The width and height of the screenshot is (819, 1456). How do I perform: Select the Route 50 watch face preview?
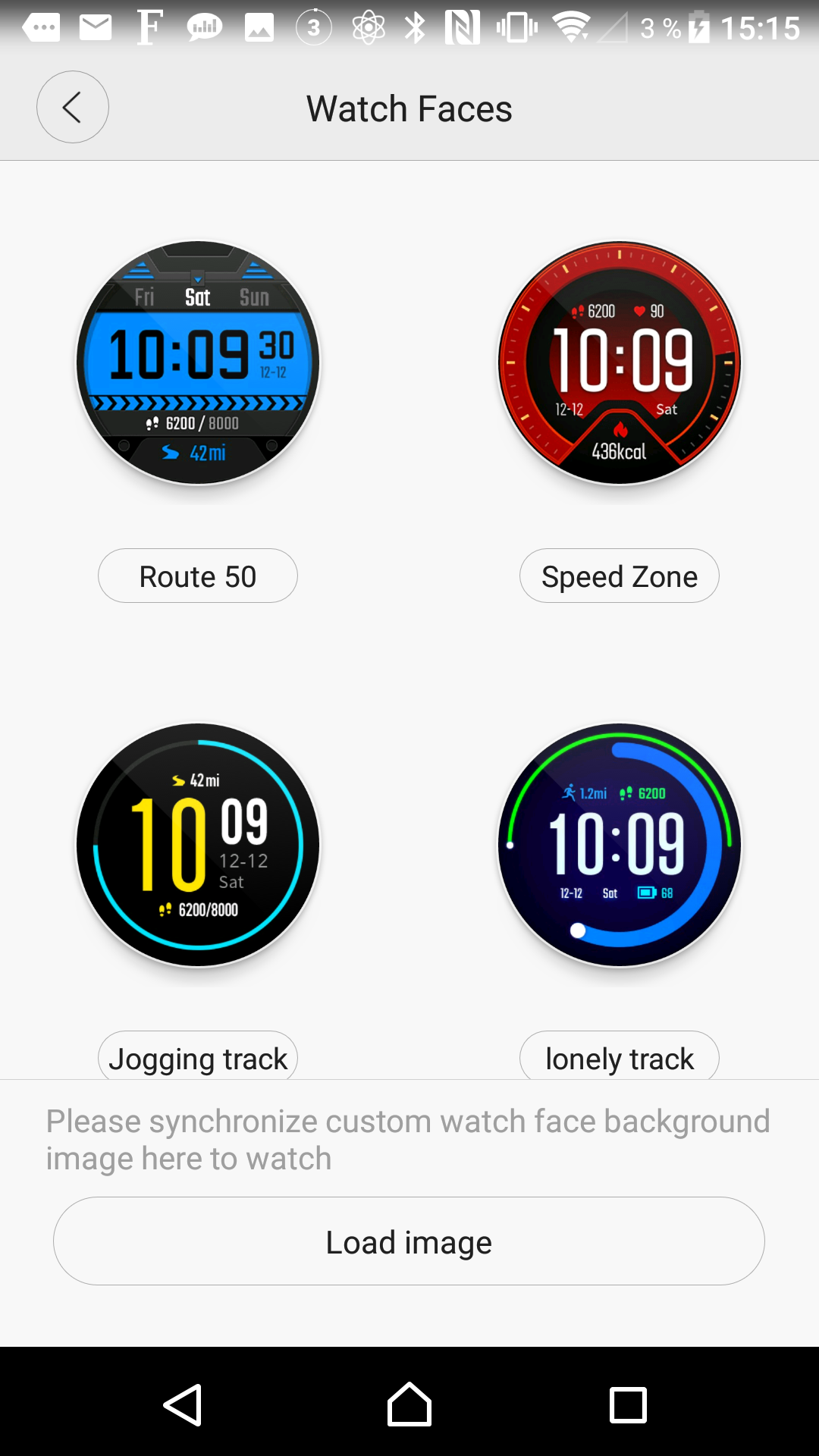click(x=198, y=363)
